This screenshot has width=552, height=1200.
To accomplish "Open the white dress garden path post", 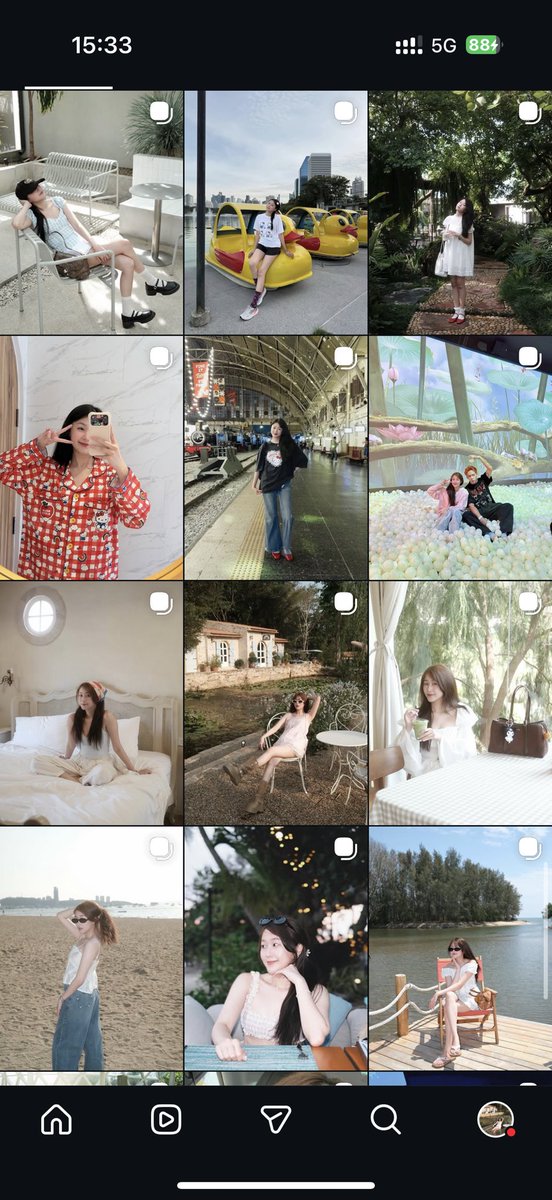I will click(460, 212).
